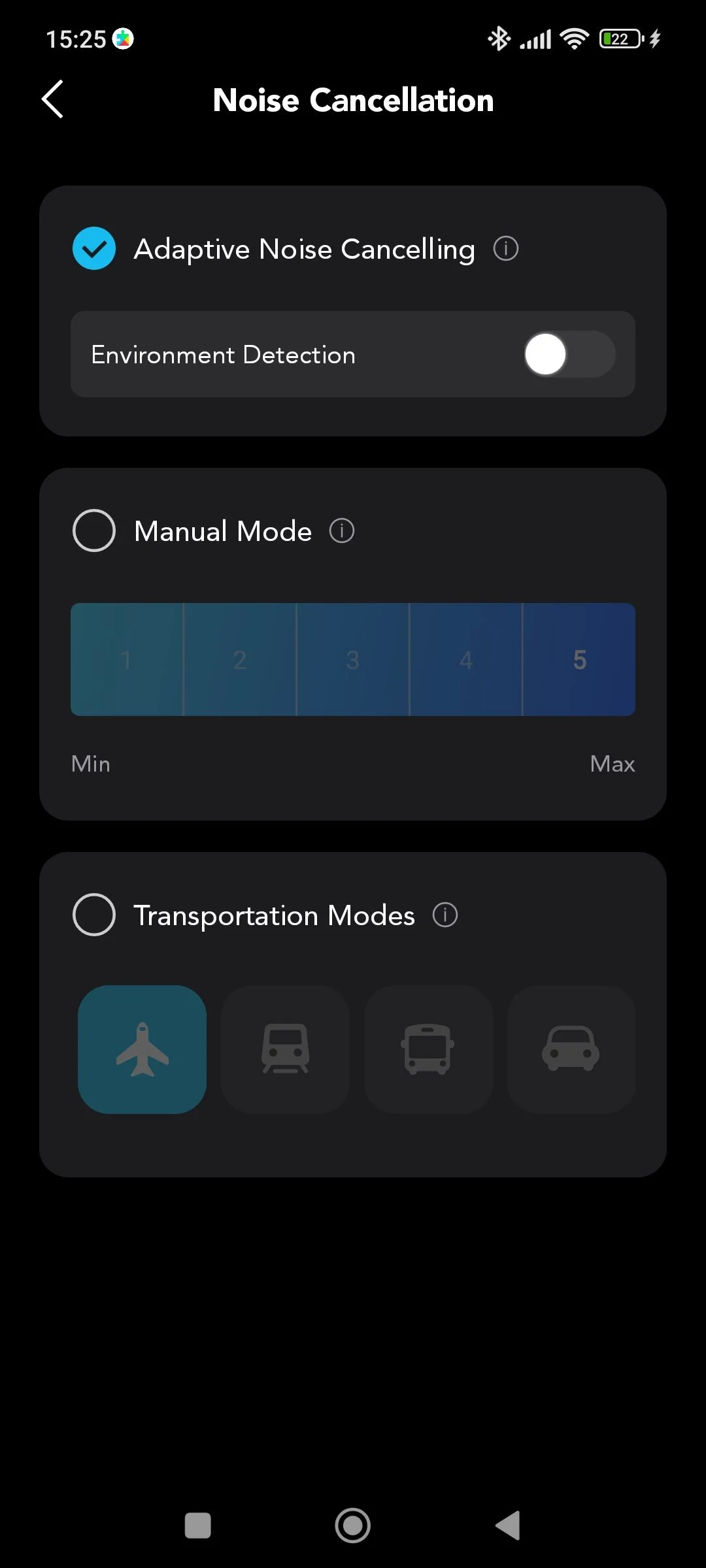Image resolution: width=706 pixels, height=1568 pixels.
Task: Go back from Noise Cancellation screen
Action: tap(52, 99)
